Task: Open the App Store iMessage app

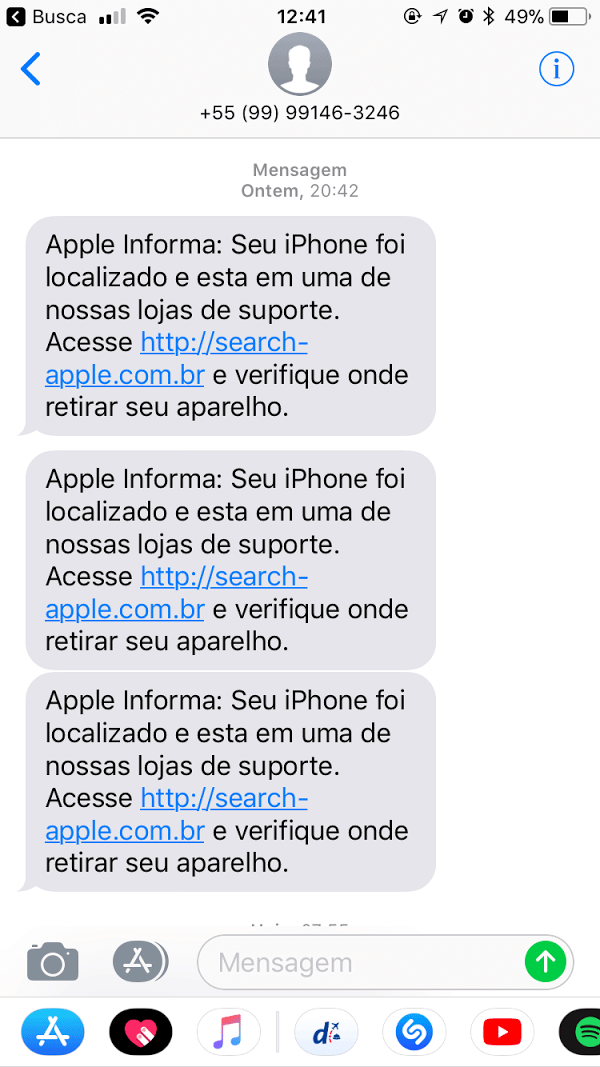Action: pyautogui.click(x=53, y=1032)
